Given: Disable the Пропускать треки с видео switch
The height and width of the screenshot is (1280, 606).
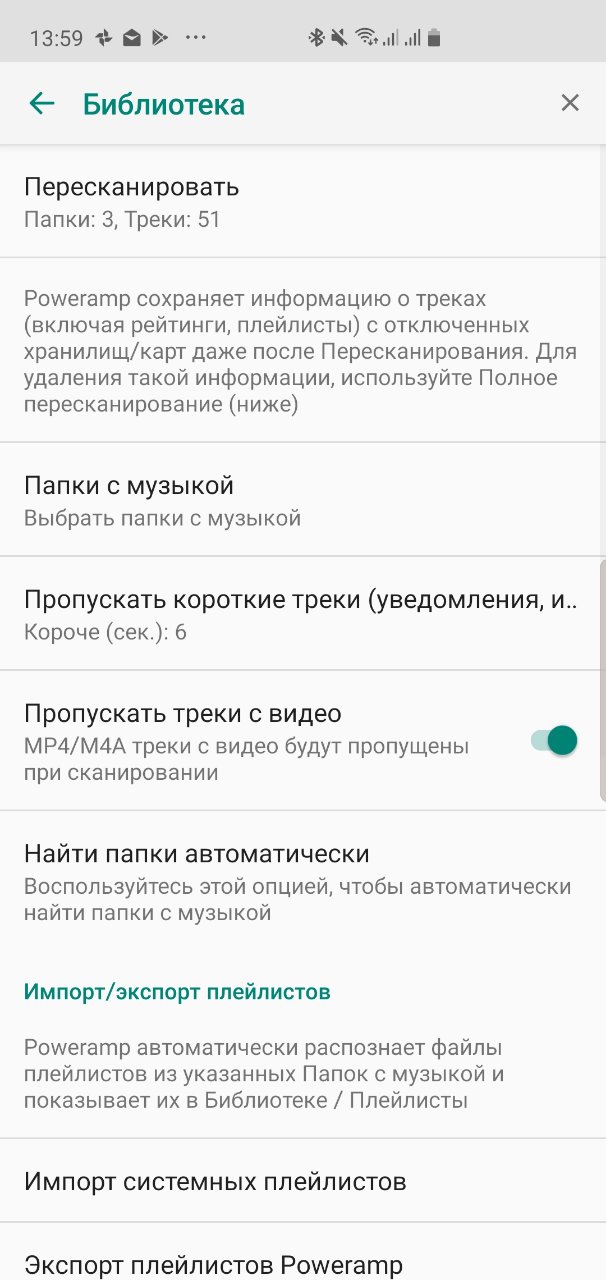Looking at the screenshot, I should point(554,741).
